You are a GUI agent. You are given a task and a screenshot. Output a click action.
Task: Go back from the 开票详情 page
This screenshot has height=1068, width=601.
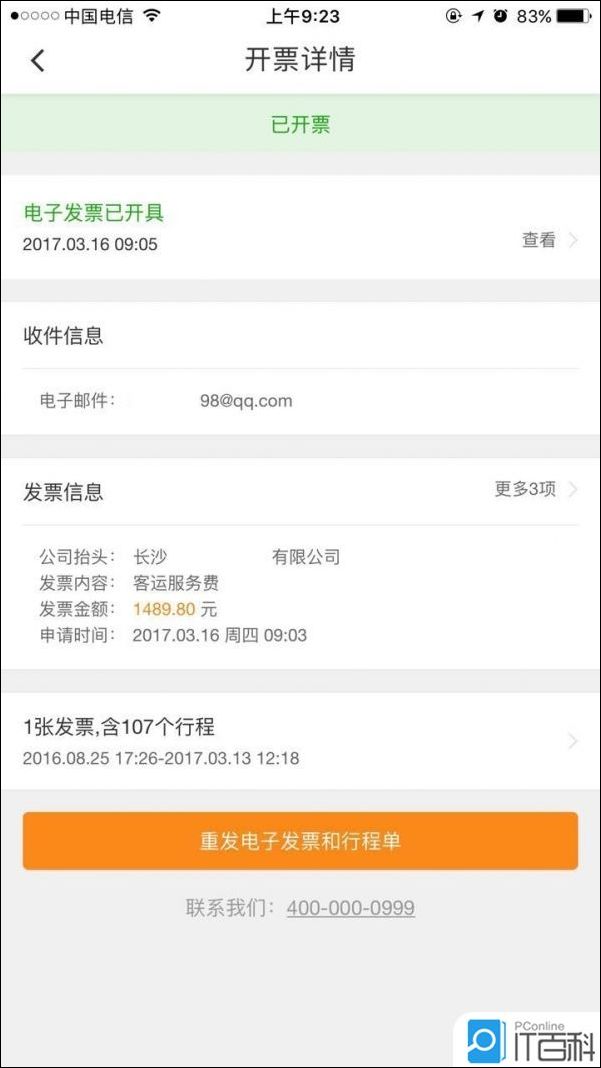[x=37, y=61]
